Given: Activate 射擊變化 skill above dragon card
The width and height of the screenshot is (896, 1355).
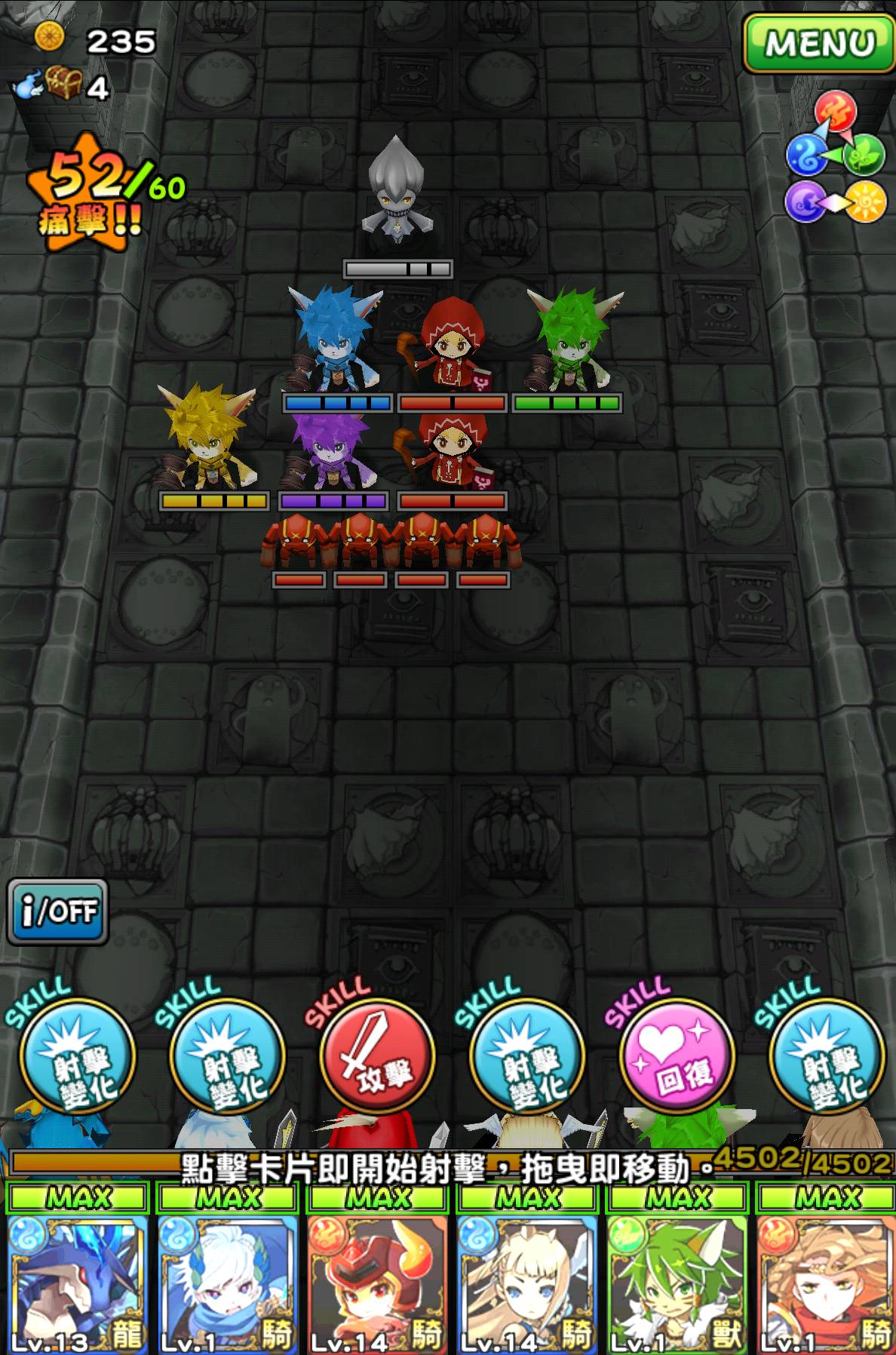Looking at the screenshot, I should 78,1056.
